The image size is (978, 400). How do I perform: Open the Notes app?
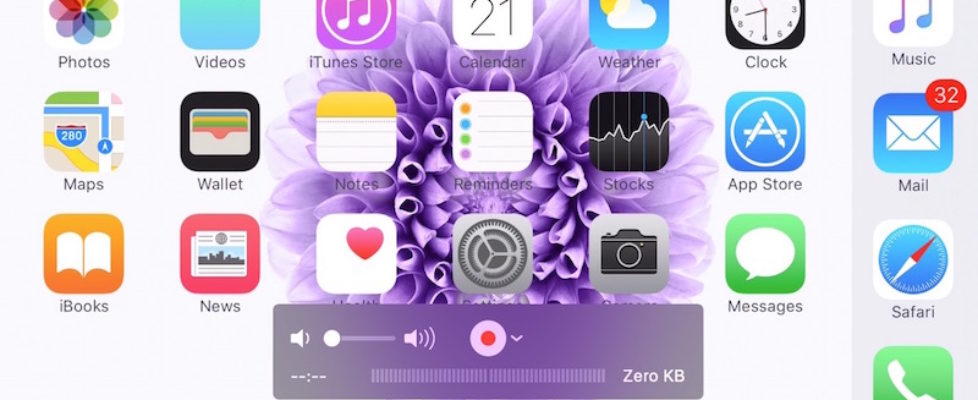click(x=356, y=132)
